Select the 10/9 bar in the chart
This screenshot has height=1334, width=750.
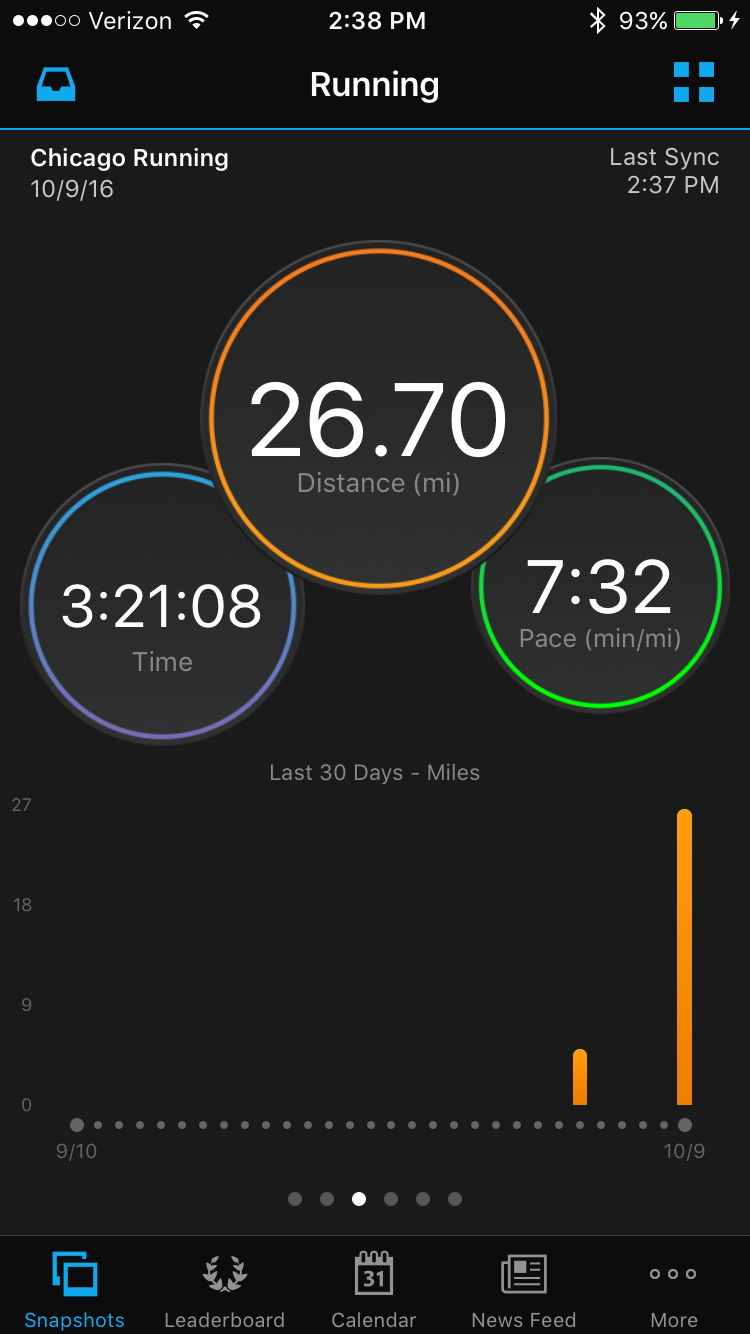(x=684, y=956)
